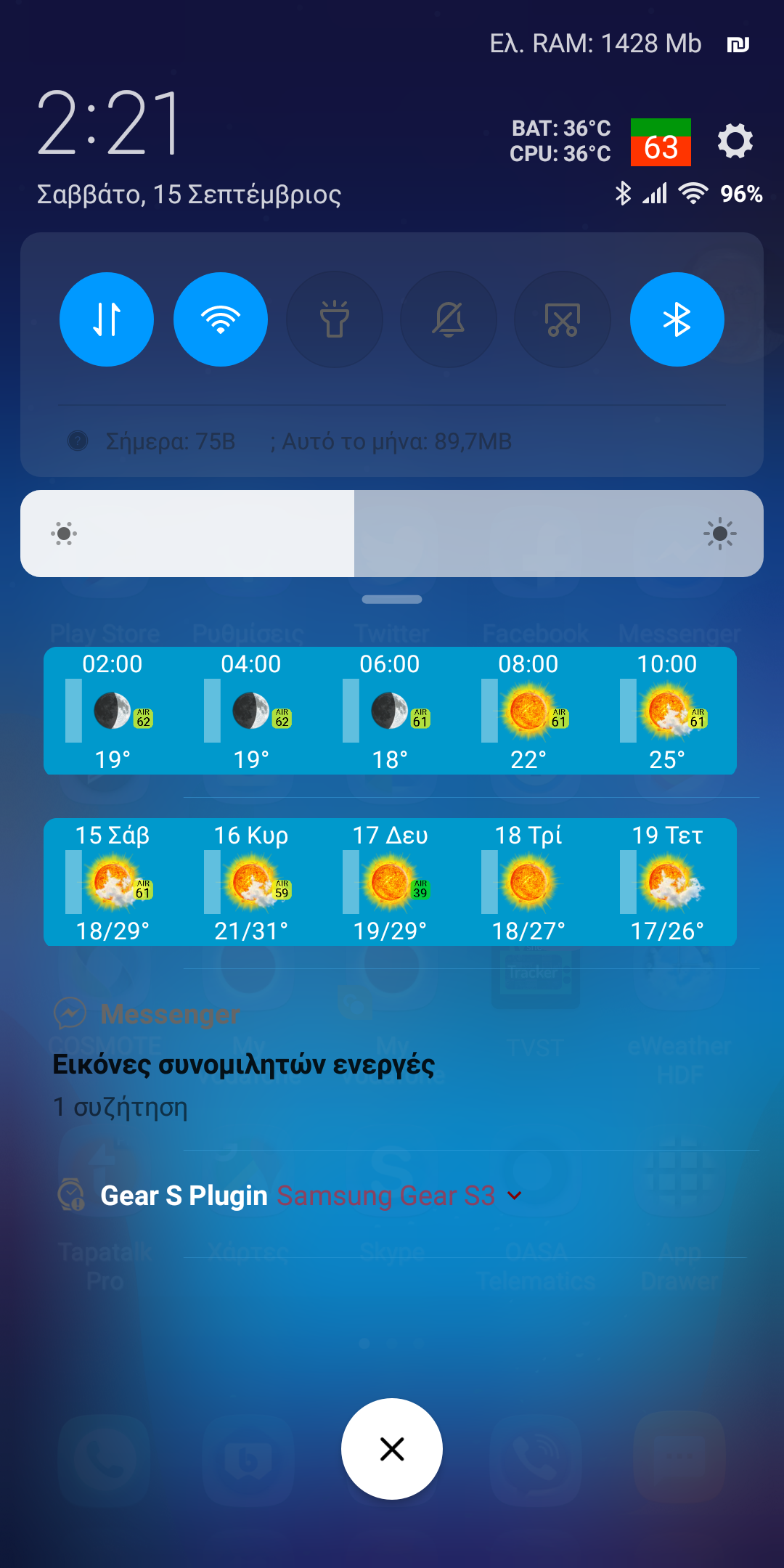
Task: Open settings via the gear icon
Action: pyautogui.click(x=735, y=141)
